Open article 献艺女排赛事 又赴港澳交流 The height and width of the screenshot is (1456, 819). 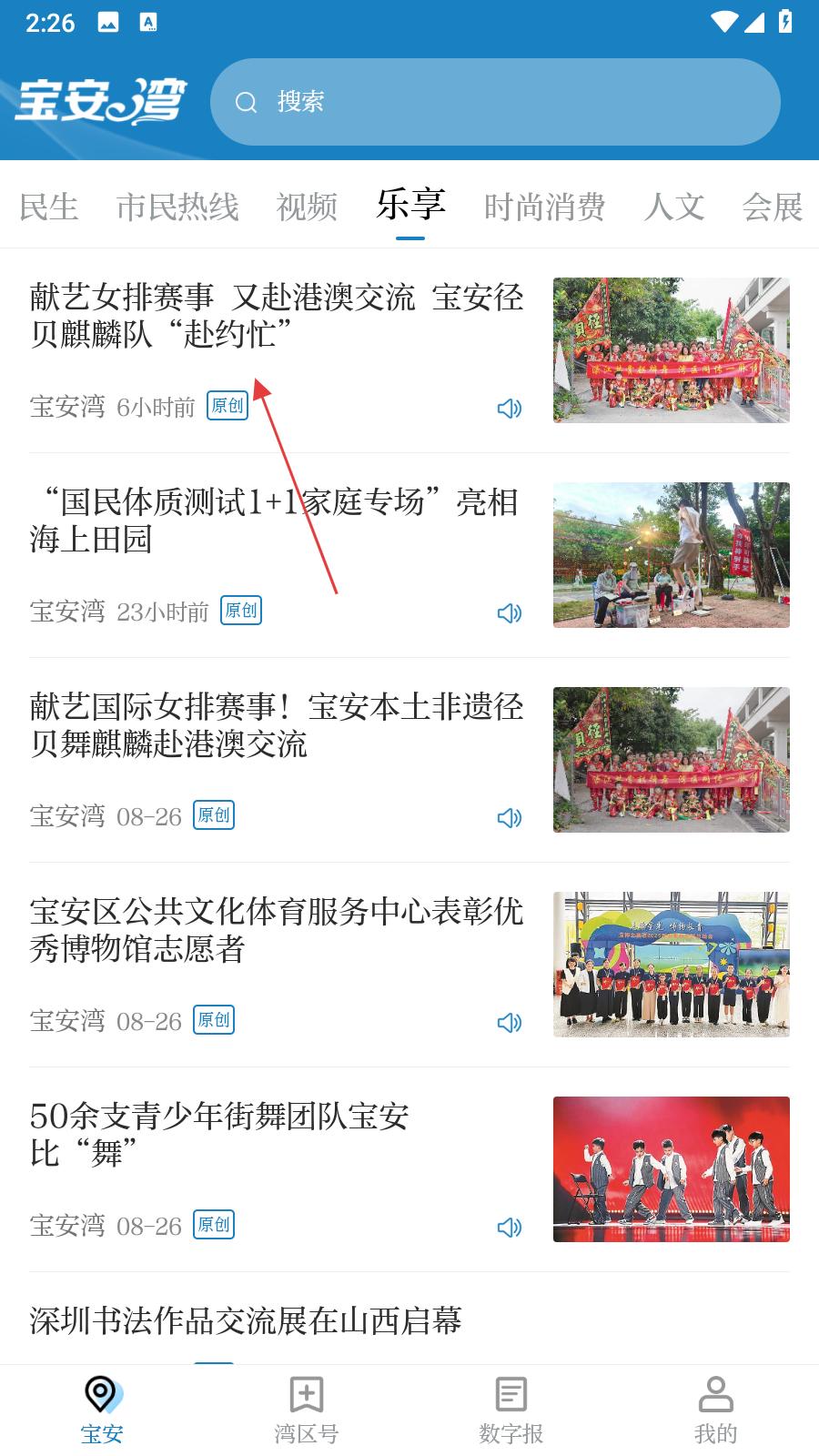[276, 316]
